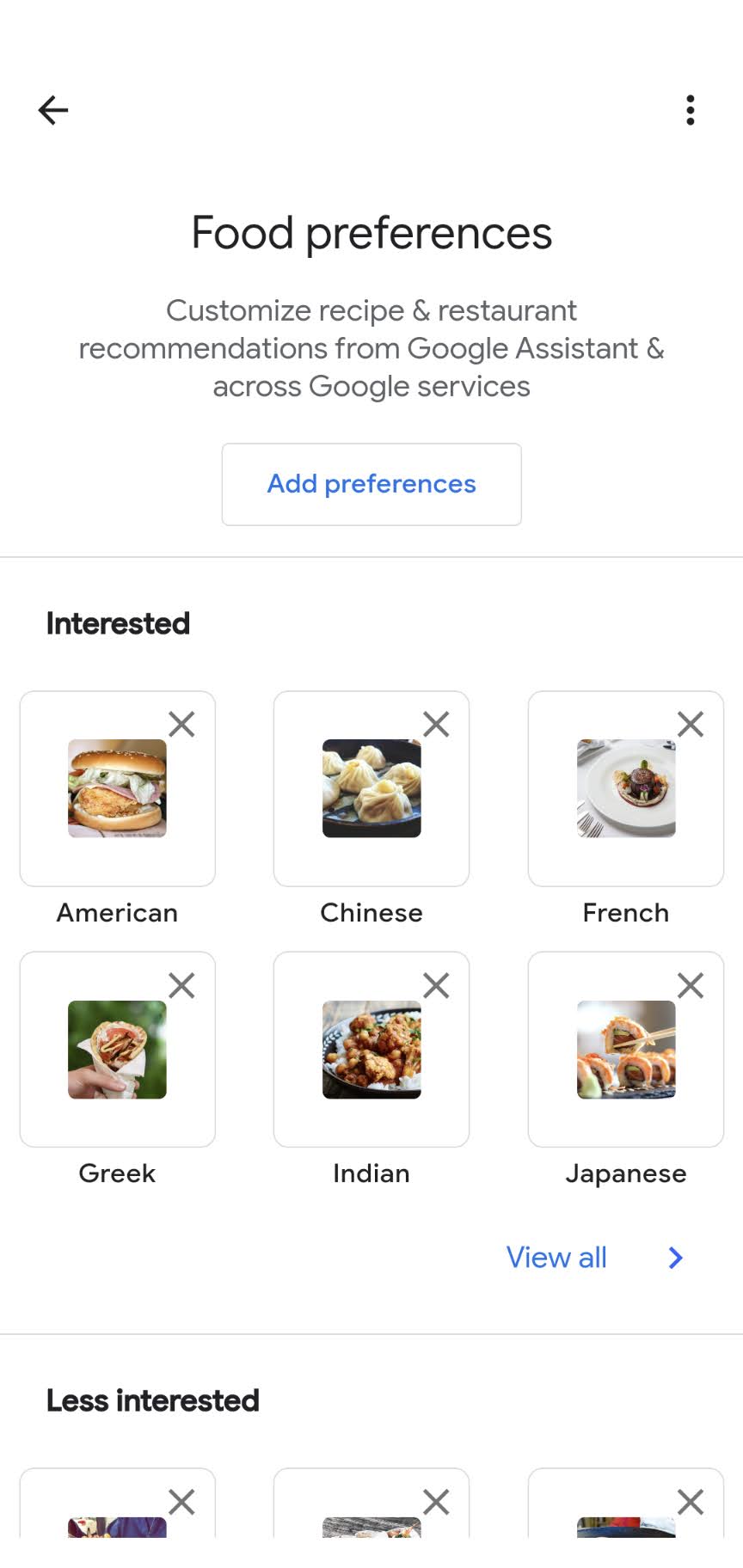Select the American cuisine card
This screenshot has height=1568, width=743.
coord(117,789)
